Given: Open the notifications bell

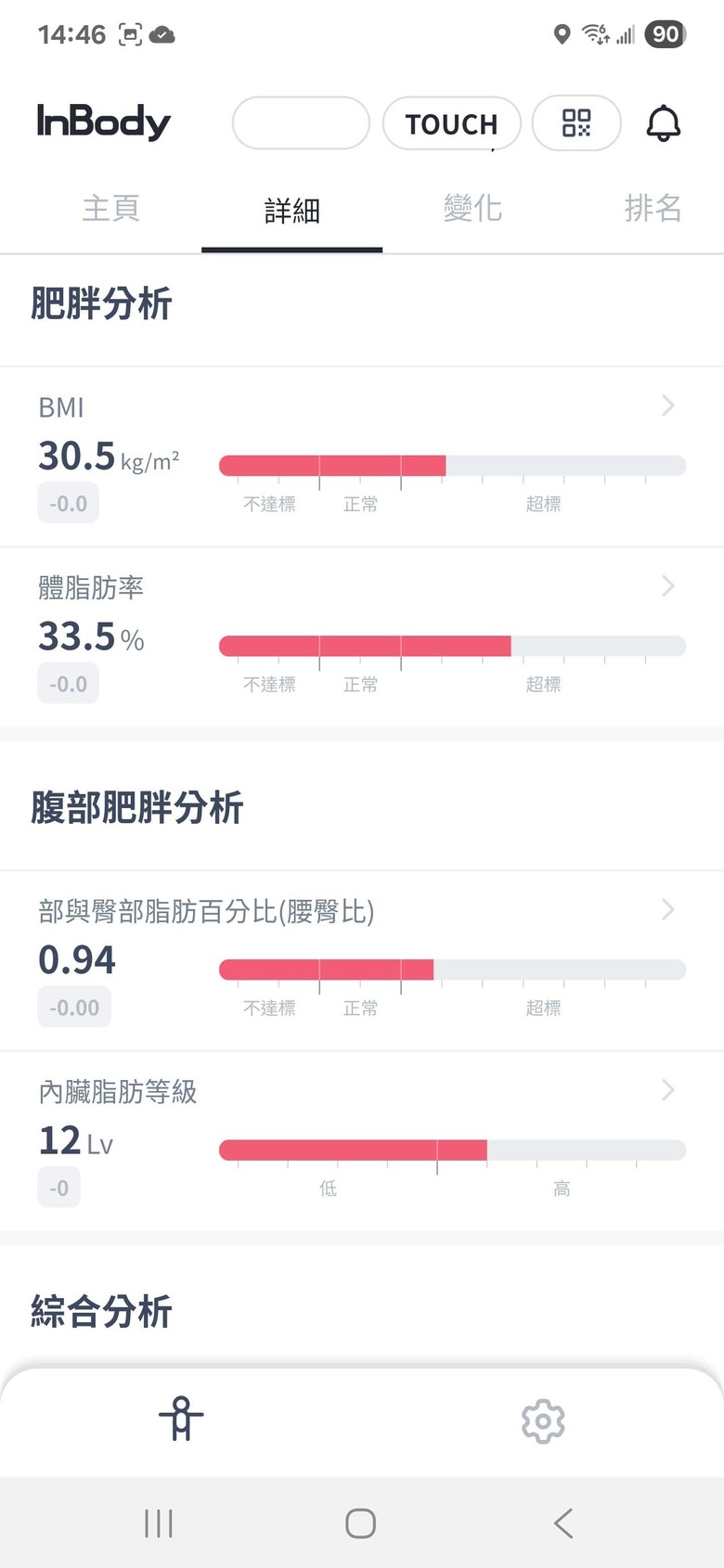Looking at the screenshot, I should tap(663, 123).
